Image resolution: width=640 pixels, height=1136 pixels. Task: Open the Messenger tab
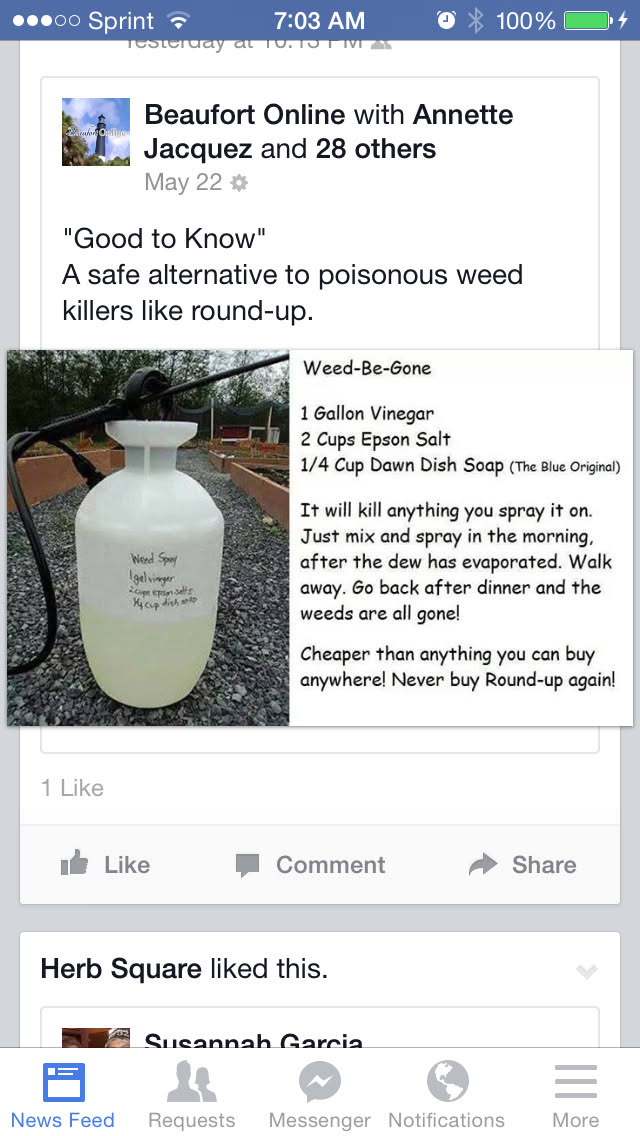(320, 1094)
